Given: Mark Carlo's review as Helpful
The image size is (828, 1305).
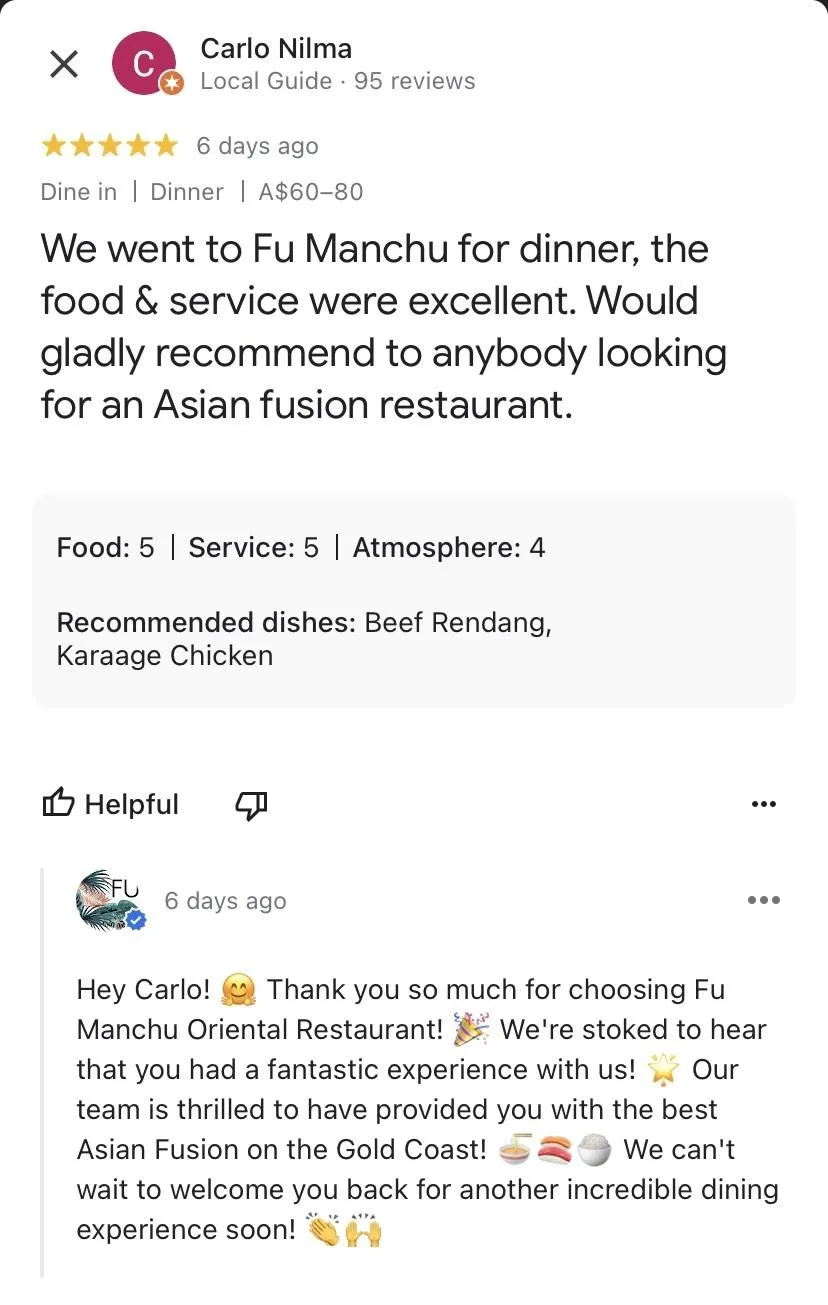Looking at the screenshot, I should pyautogui.click(x=110, y=804).
